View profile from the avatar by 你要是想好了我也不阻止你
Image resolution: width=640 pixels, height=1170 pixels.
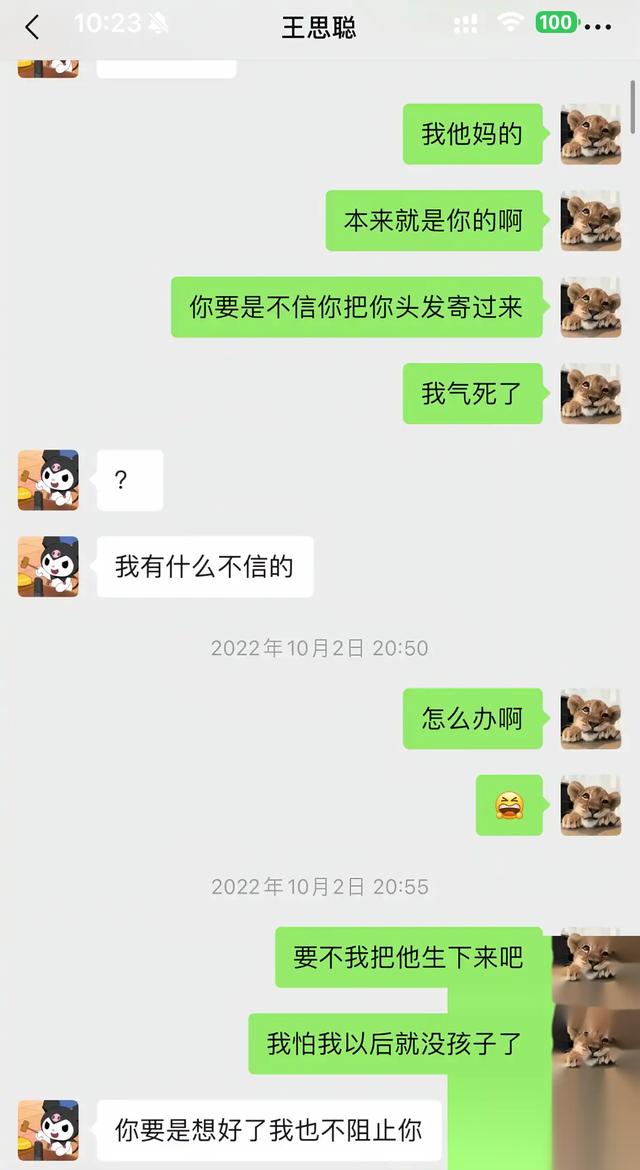point(48,1131)
